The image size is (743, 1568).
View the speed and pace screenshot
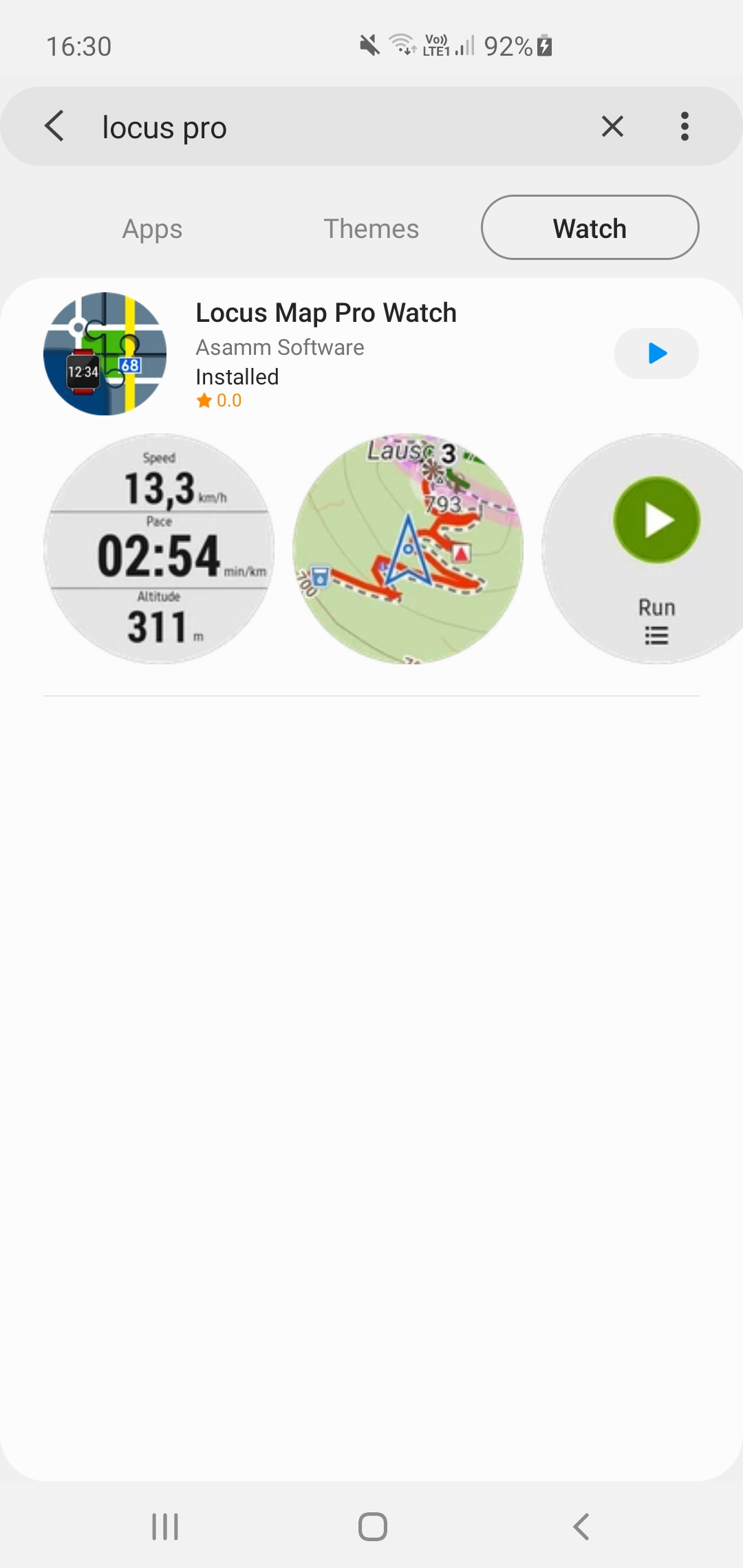pos(159,549)
